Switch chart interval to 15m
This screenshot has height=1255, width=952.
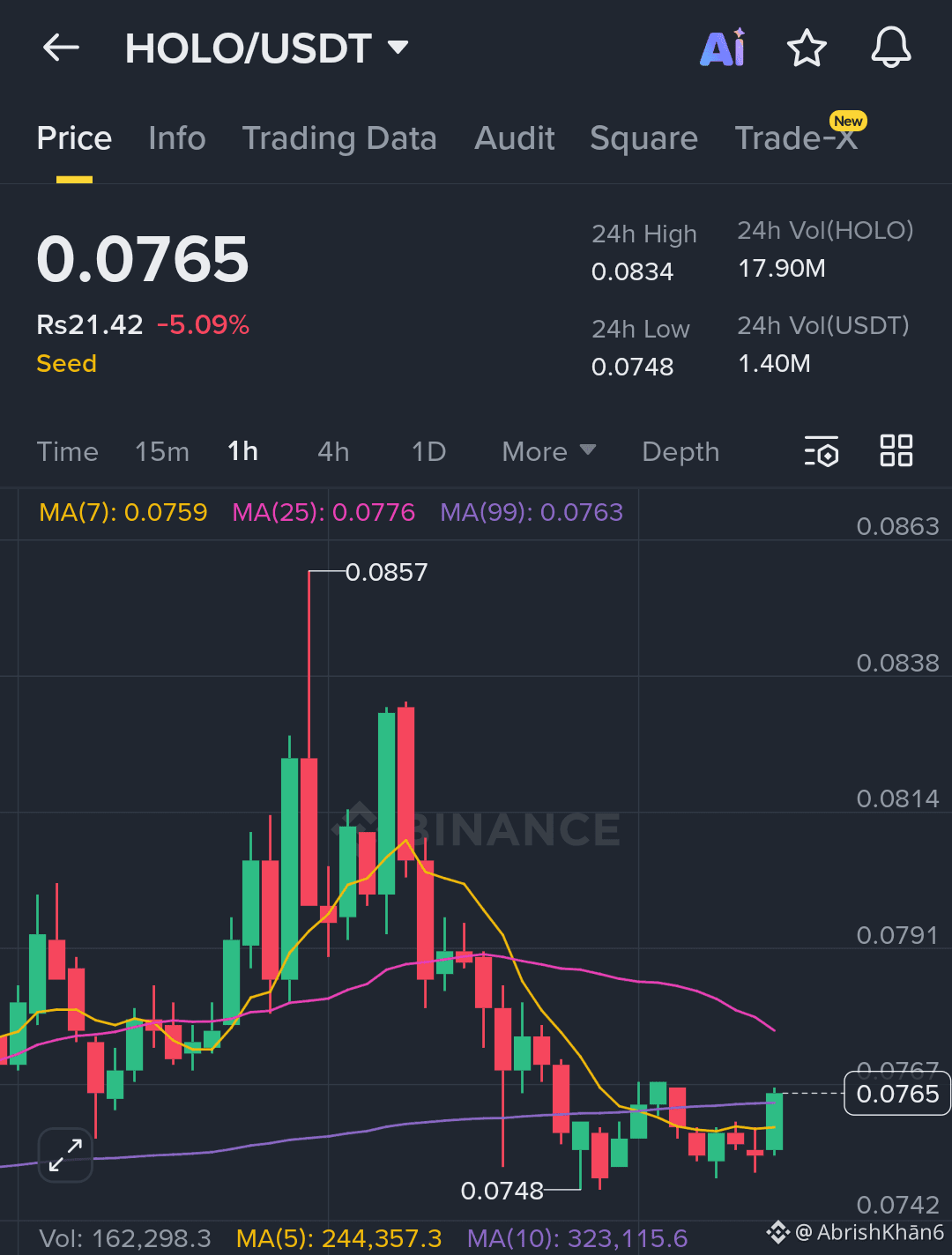click(161, 451)
